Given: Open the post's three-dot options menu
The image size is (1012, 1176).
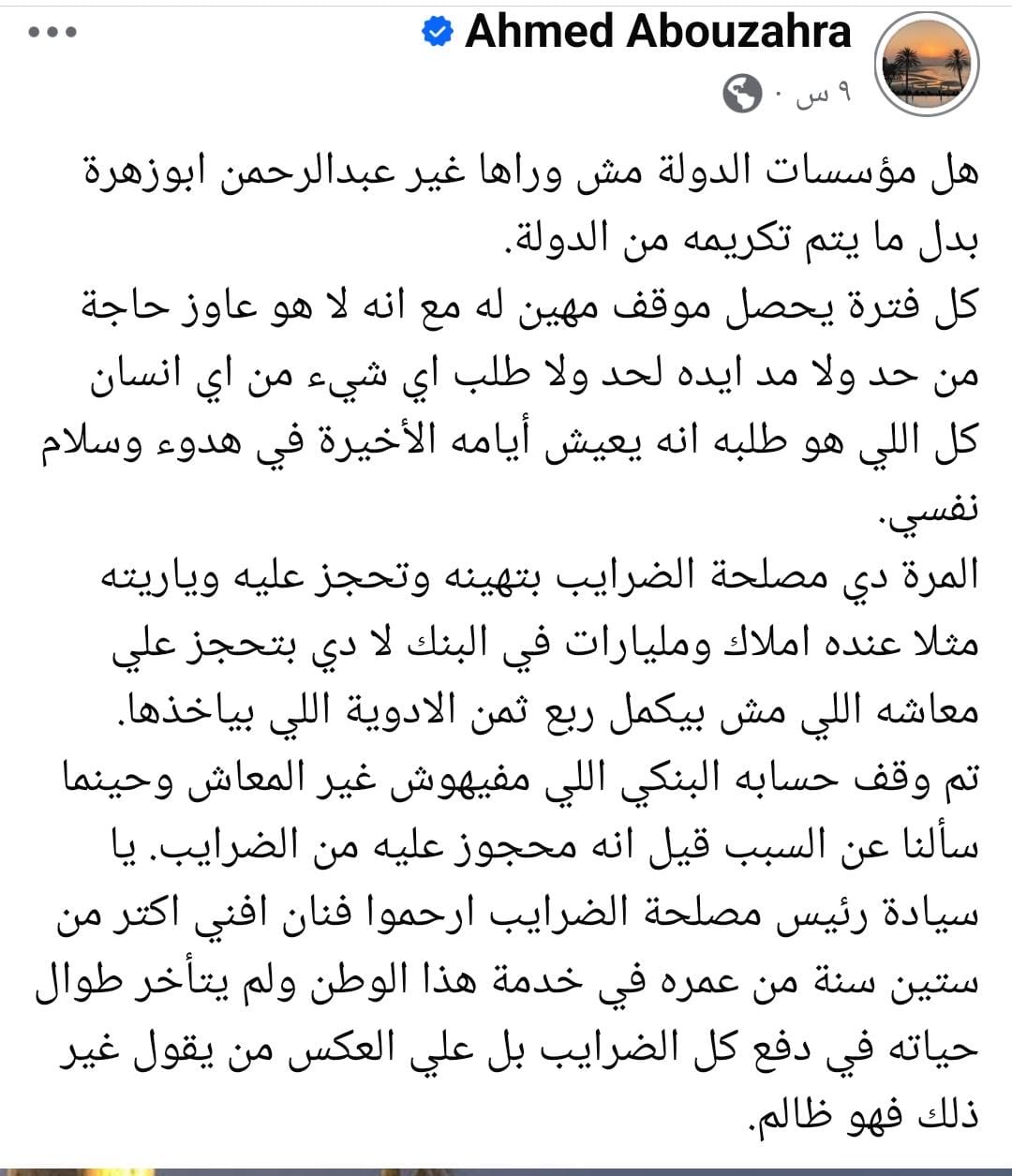Looking at the screenshot, I should [52, 33].
